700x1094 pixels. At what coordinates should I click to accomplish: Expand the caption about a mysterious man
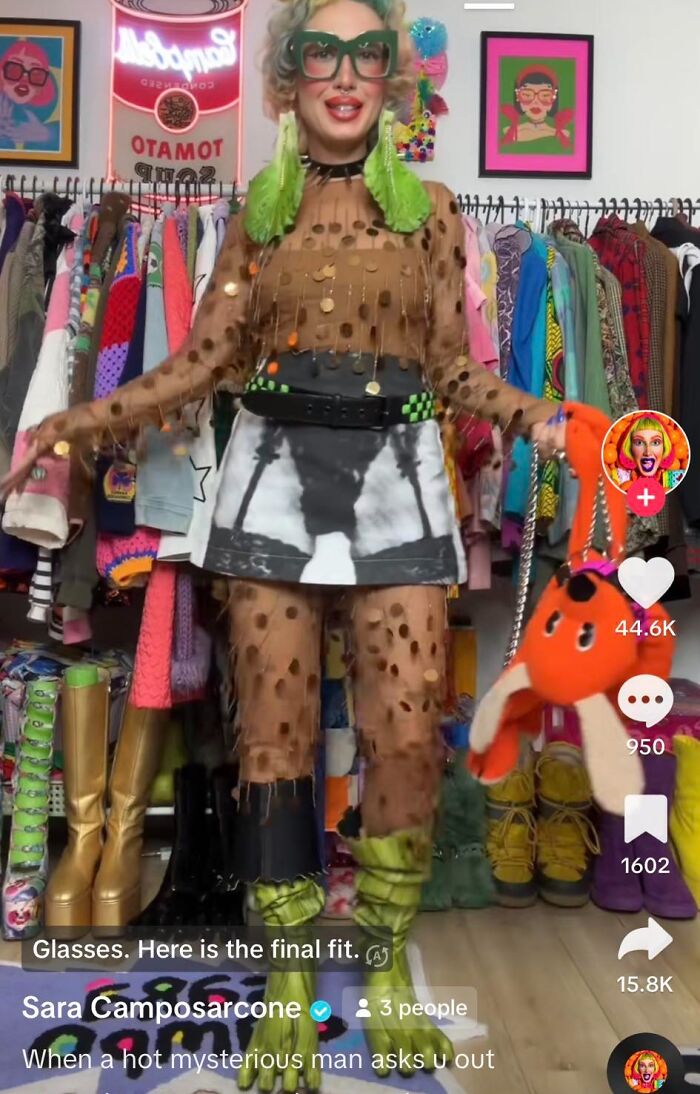(x=258, y=1059)
